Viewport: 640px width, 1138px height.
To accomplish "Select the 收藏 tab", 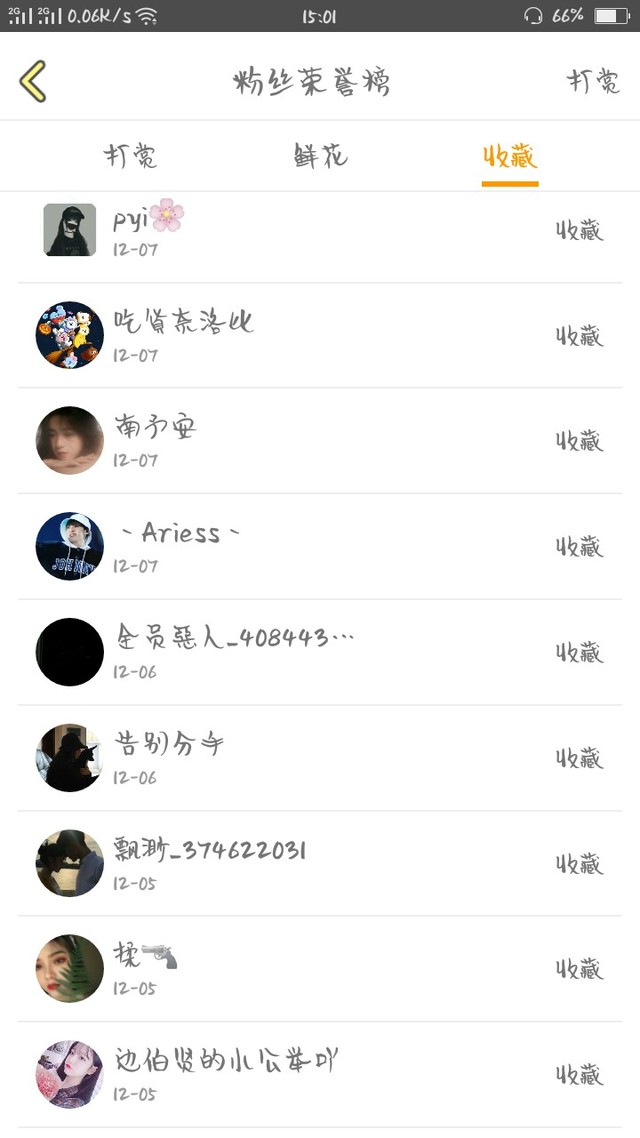I will tap(510, 156).
